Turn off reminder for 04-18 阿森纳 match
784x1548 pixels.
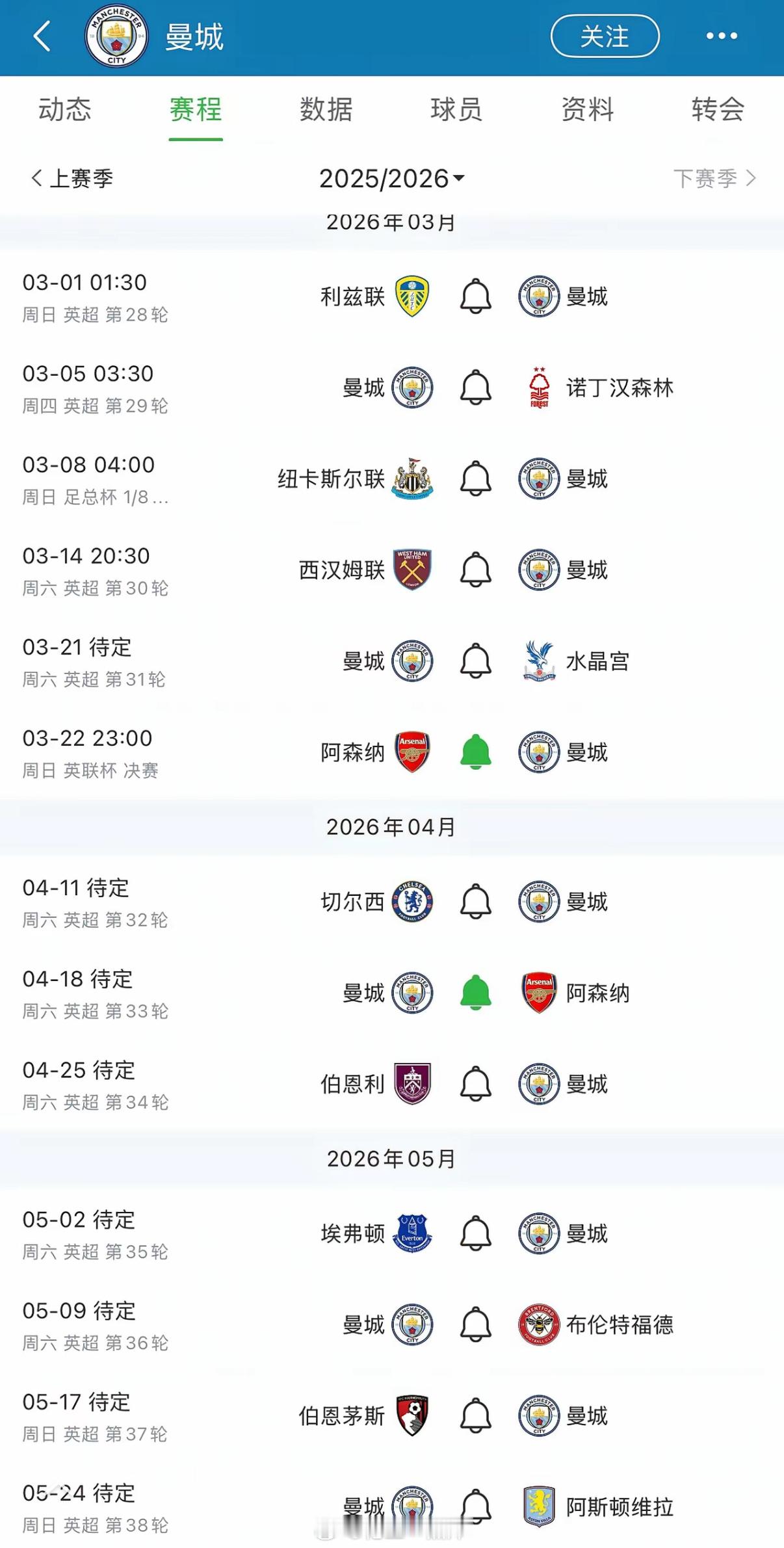pos(475,993)
